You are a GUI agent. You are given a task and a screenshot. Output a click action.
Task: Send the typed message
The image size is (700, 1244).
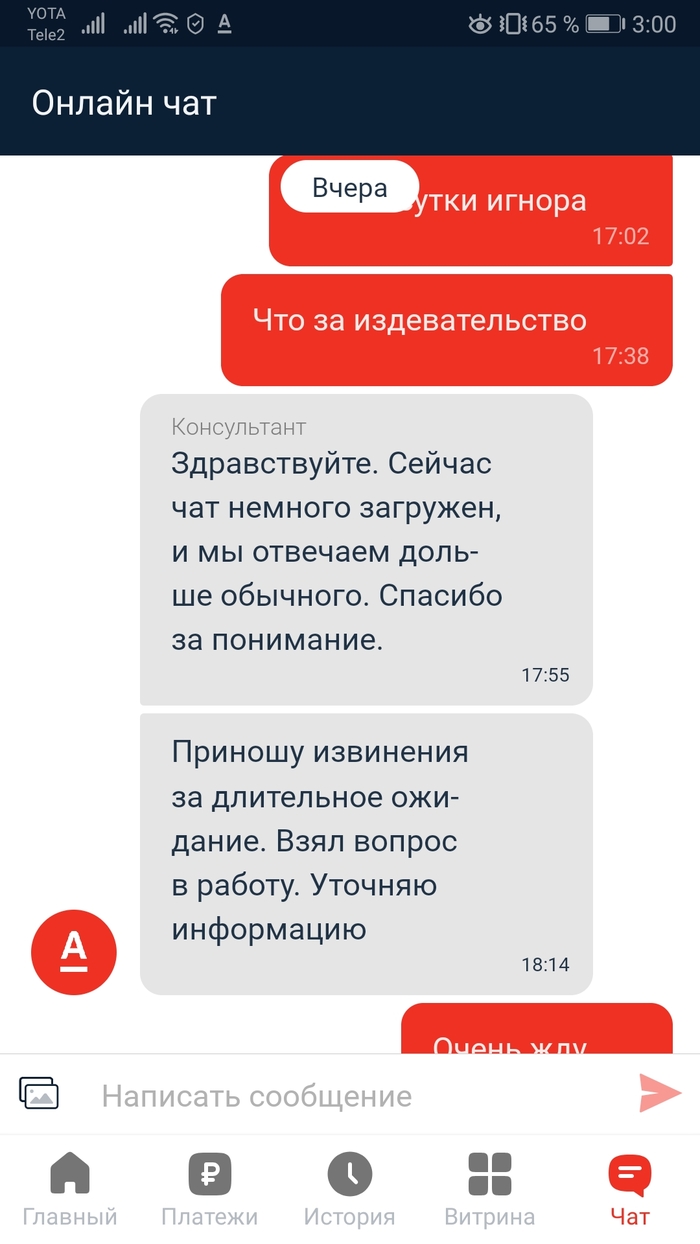point(660,1093)
